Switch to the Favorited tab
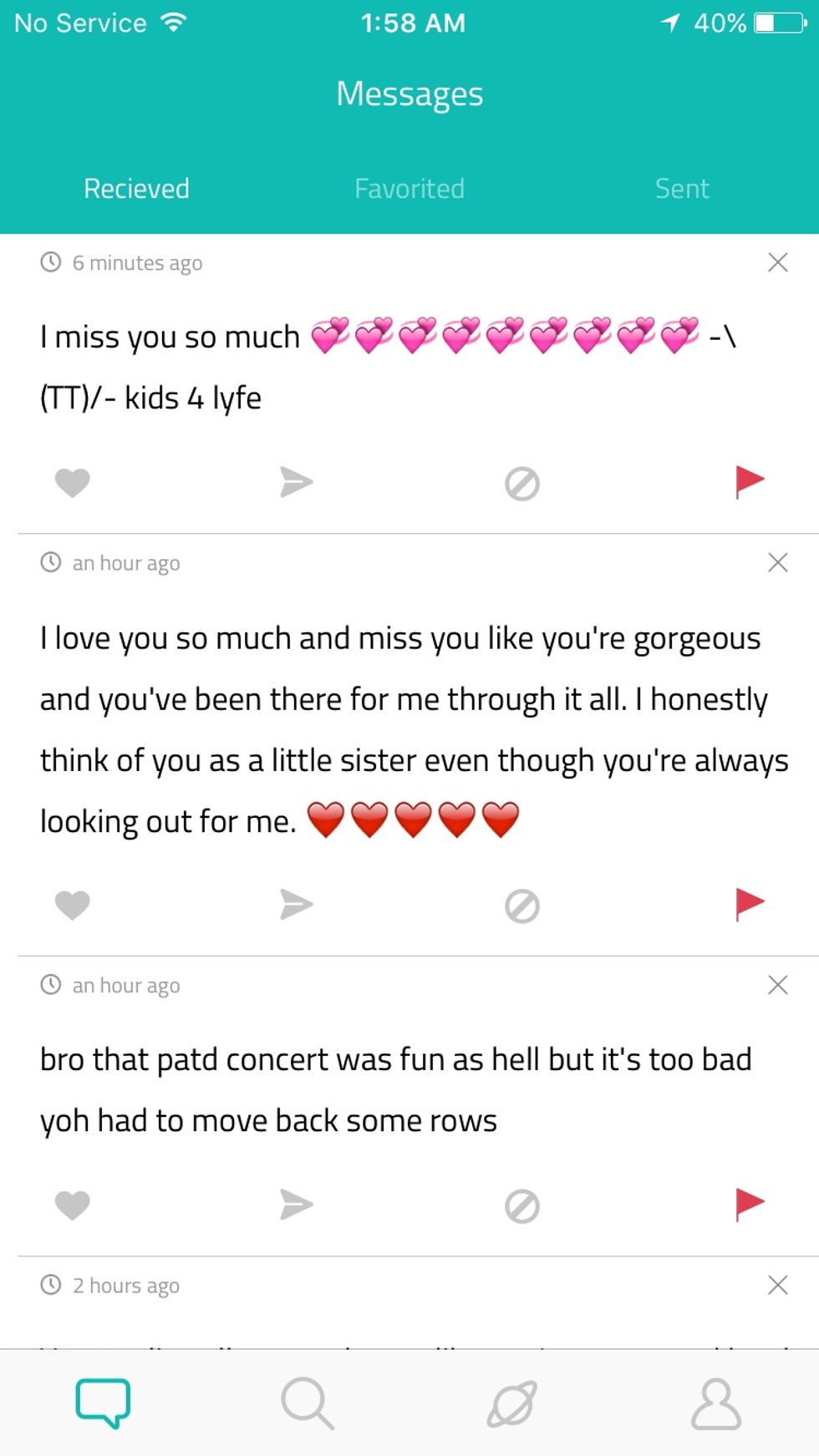The width and height of the screenshot is (819, 1456). tap(409, 189)
